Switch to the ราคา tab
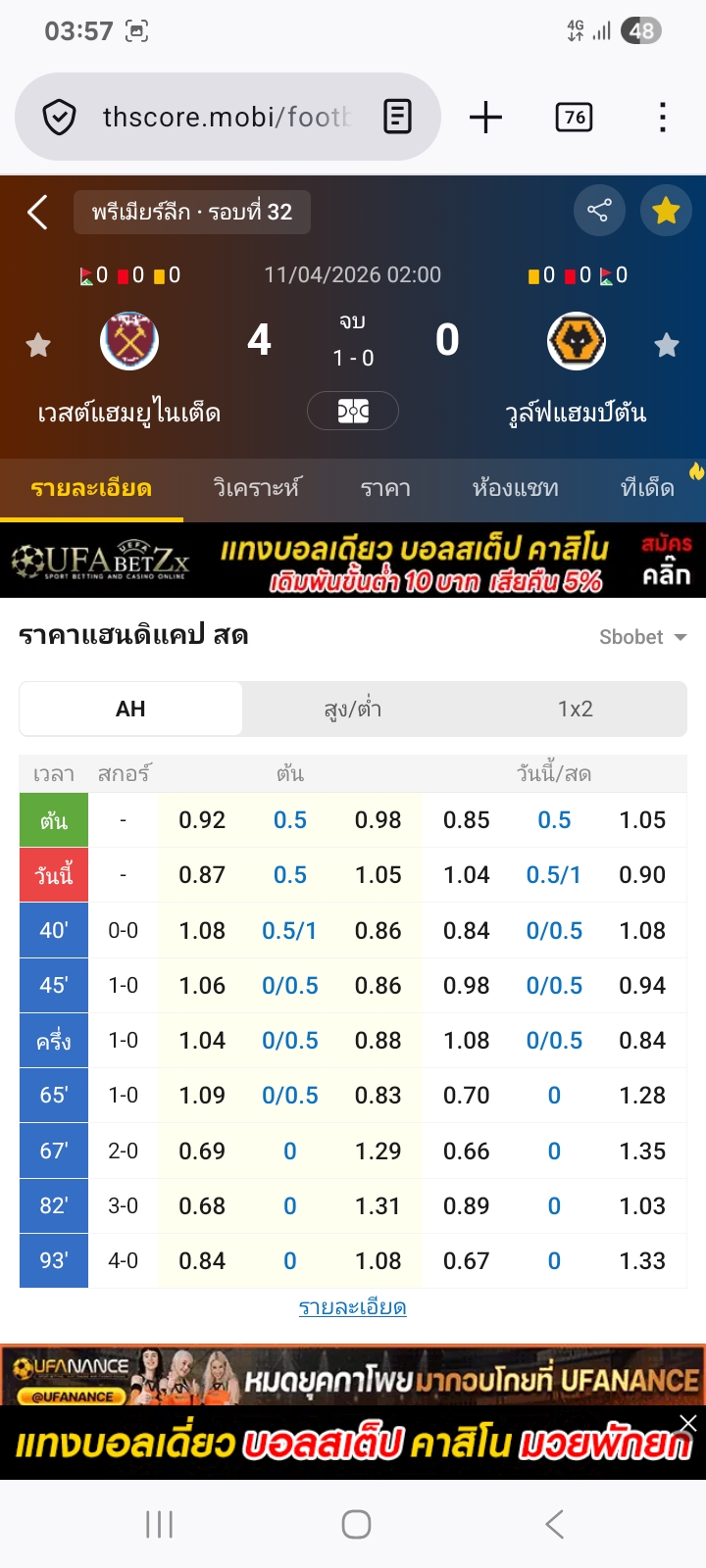The image size is (706, 1568). pos(385,488)
